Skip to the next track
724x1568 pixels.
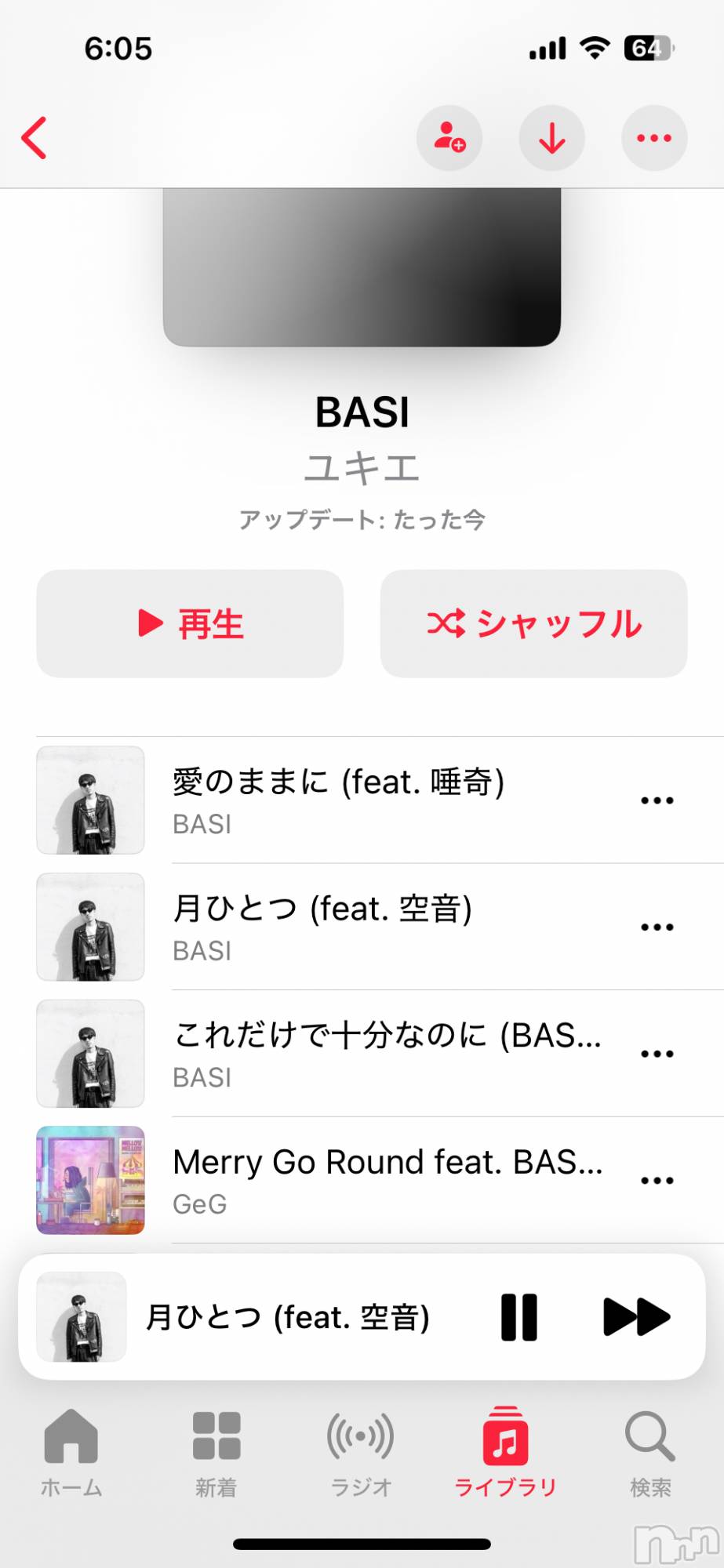tap(636, 1317)
